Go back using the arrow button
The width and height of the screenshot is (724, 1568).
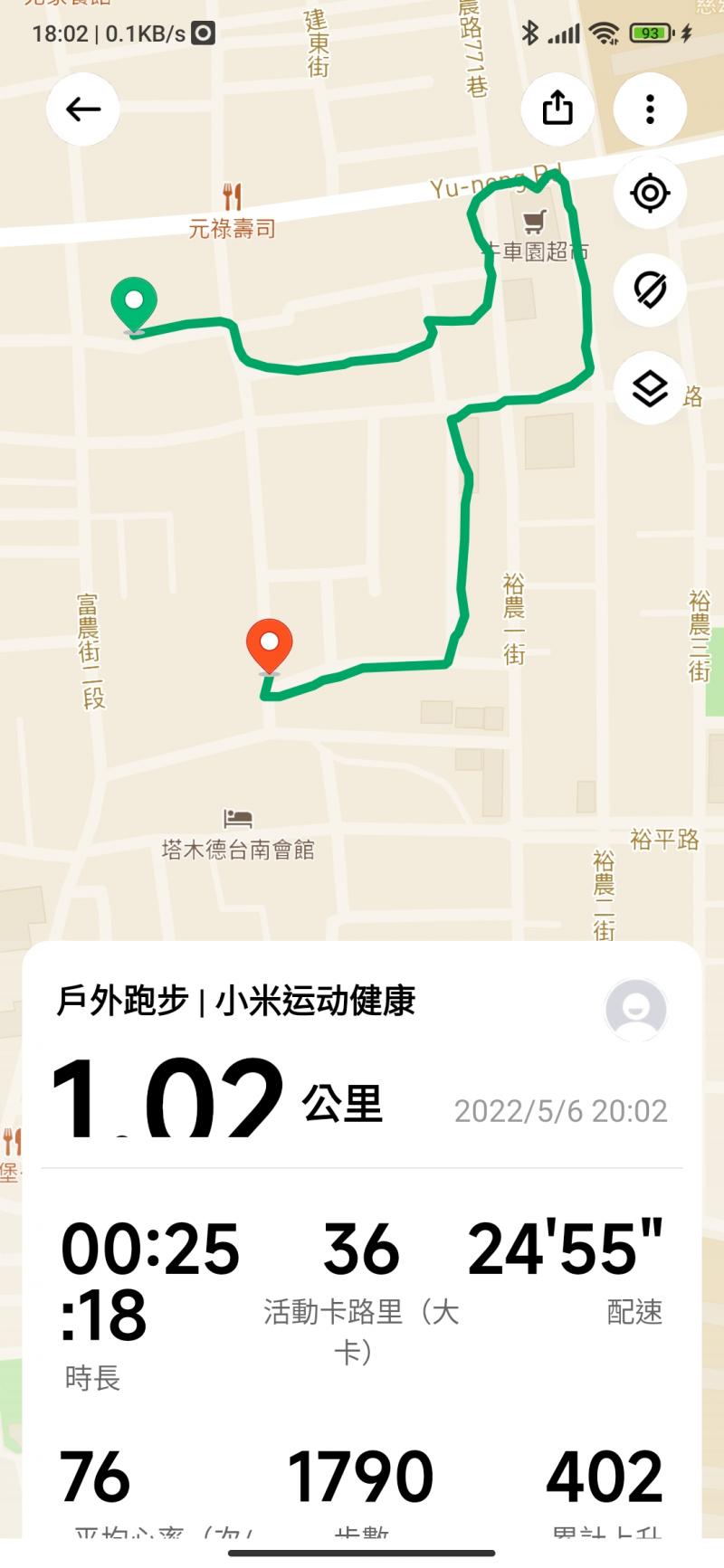83,109
